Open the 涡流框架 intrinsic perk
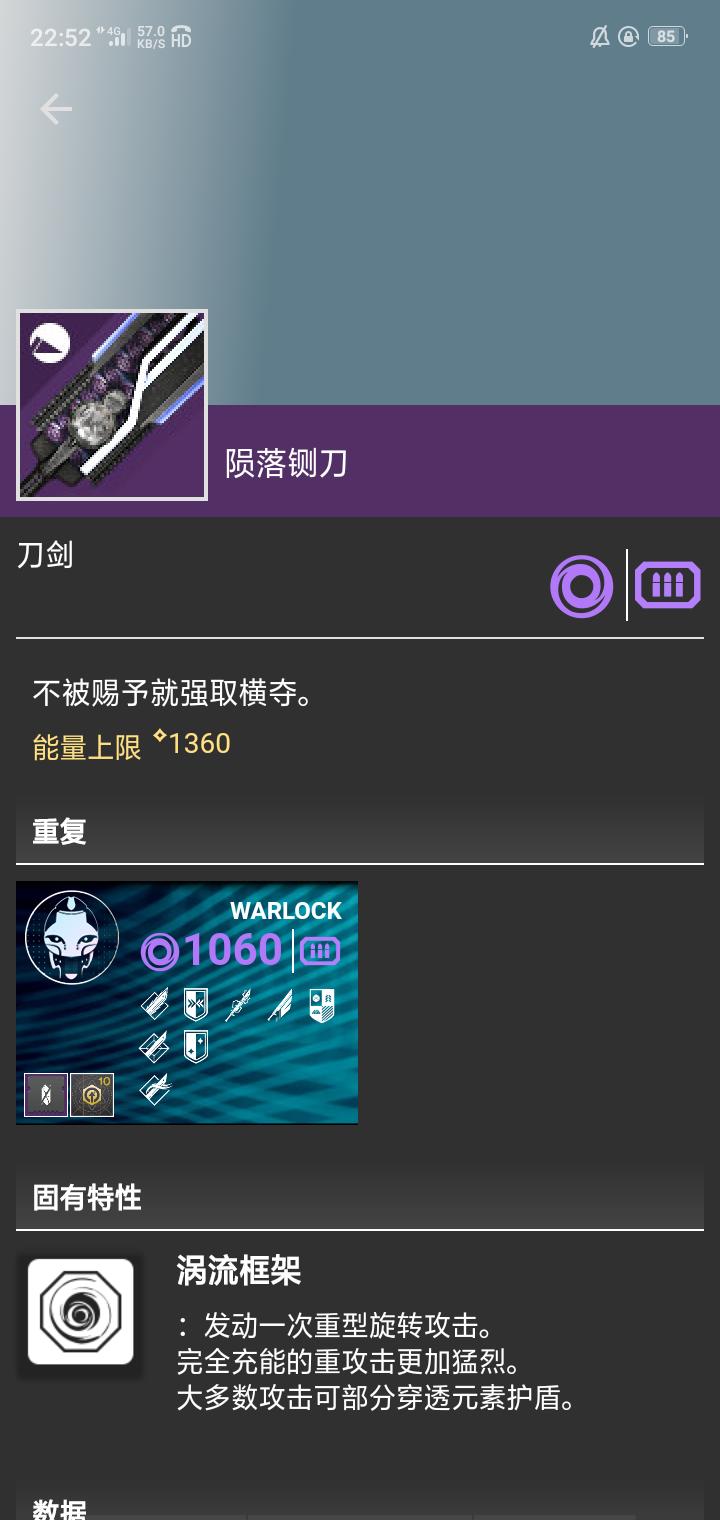The height and width of the screenshot is (1520, 720). pos(81,1311)
